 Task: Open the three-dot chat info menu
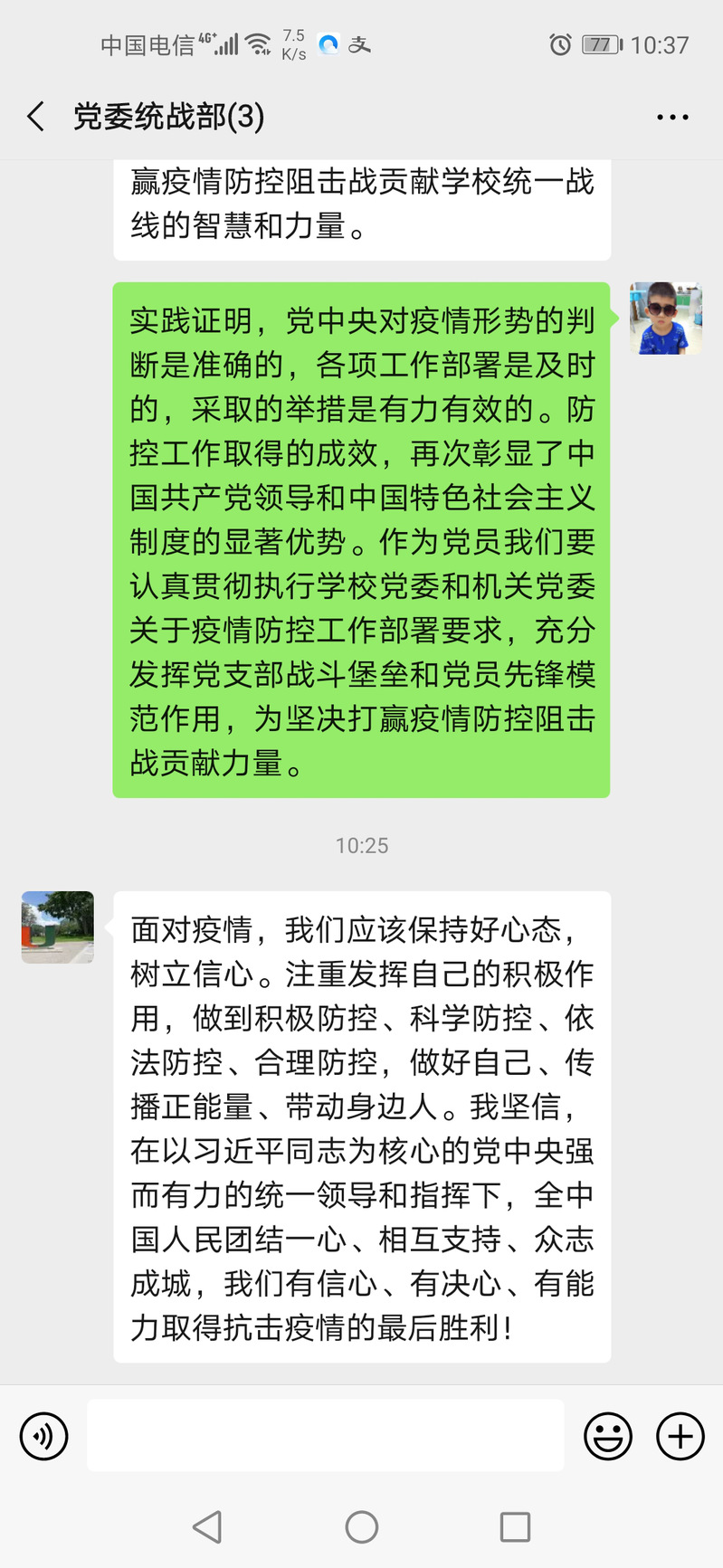pos(672,117)
